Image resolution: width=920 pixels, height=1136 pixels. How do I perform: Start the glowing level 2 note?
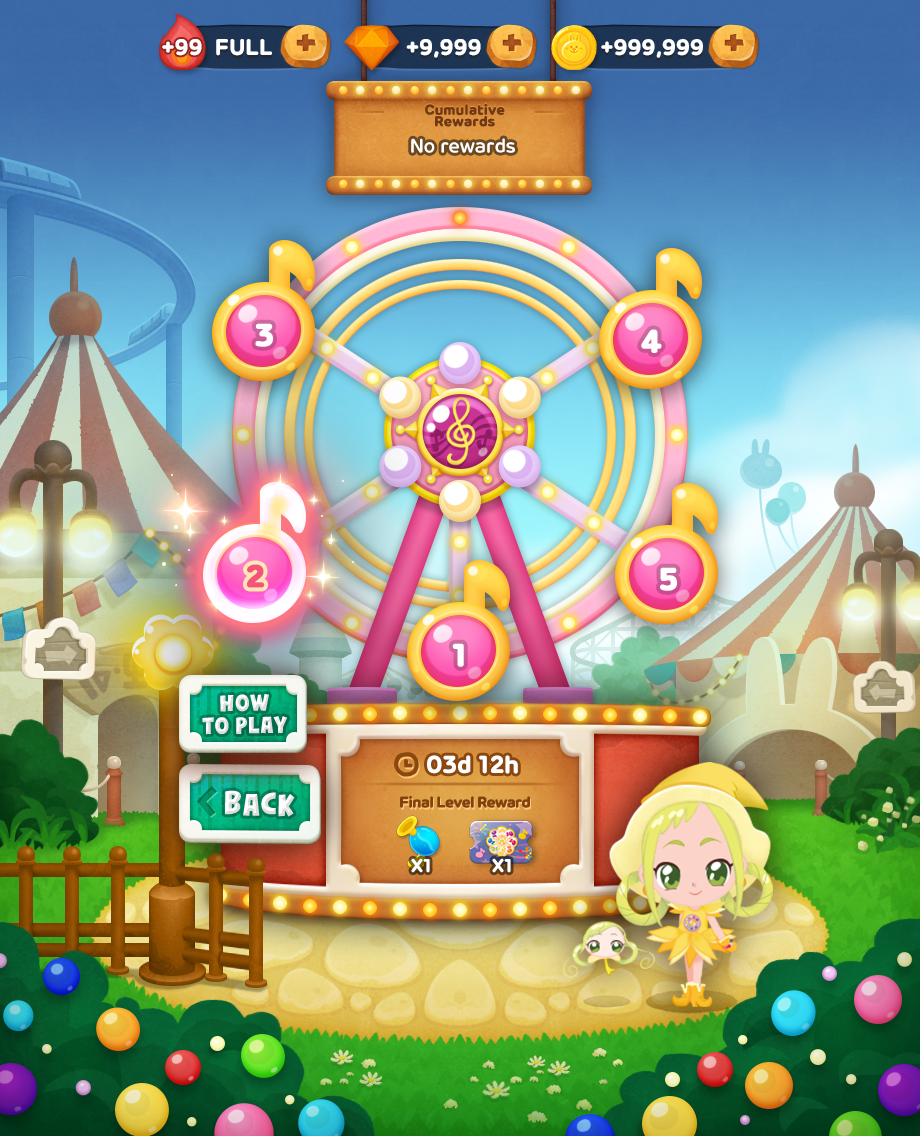tap(255, 574)
